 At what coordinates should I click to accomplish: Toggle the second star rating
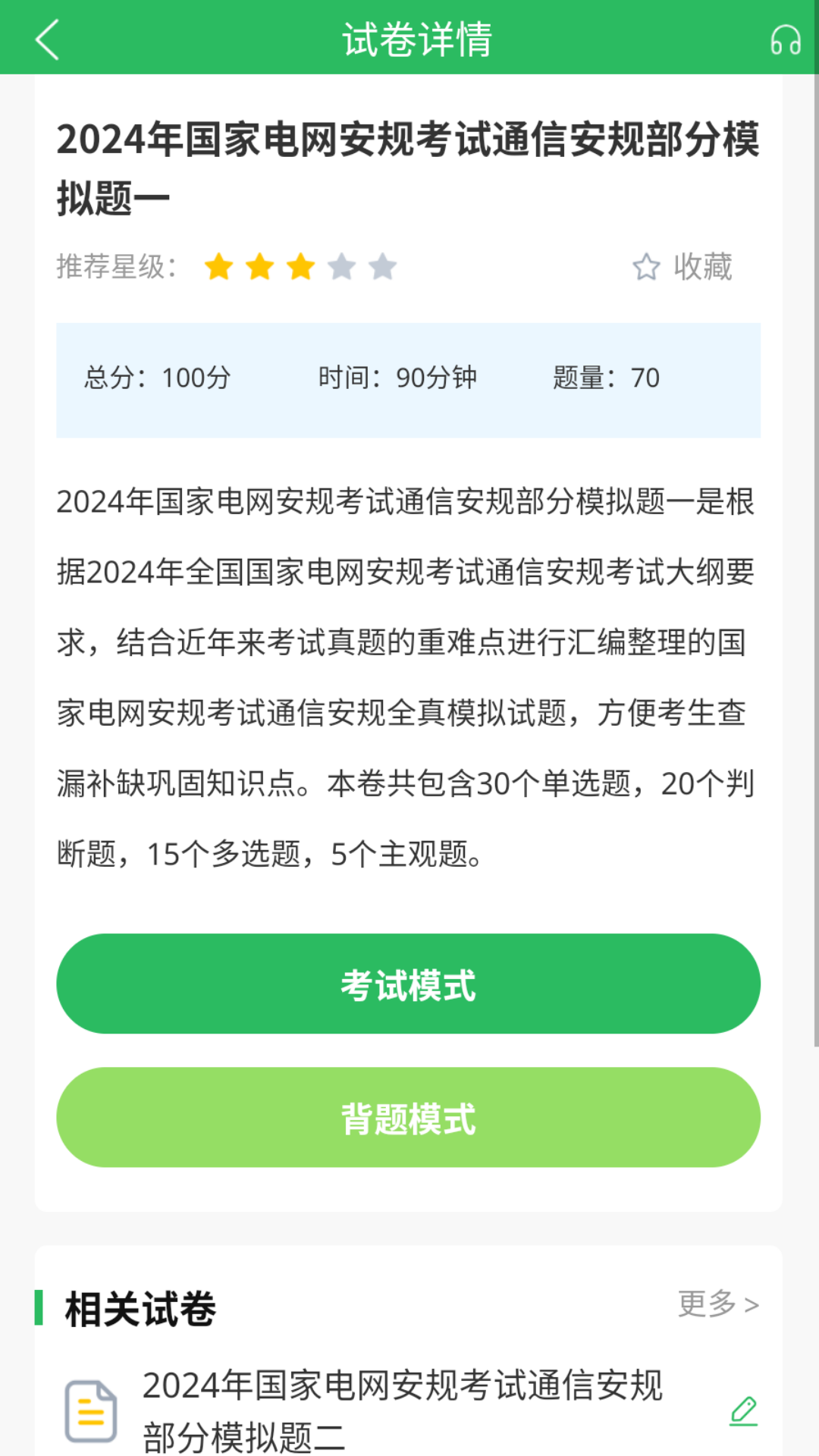point(261,267)
